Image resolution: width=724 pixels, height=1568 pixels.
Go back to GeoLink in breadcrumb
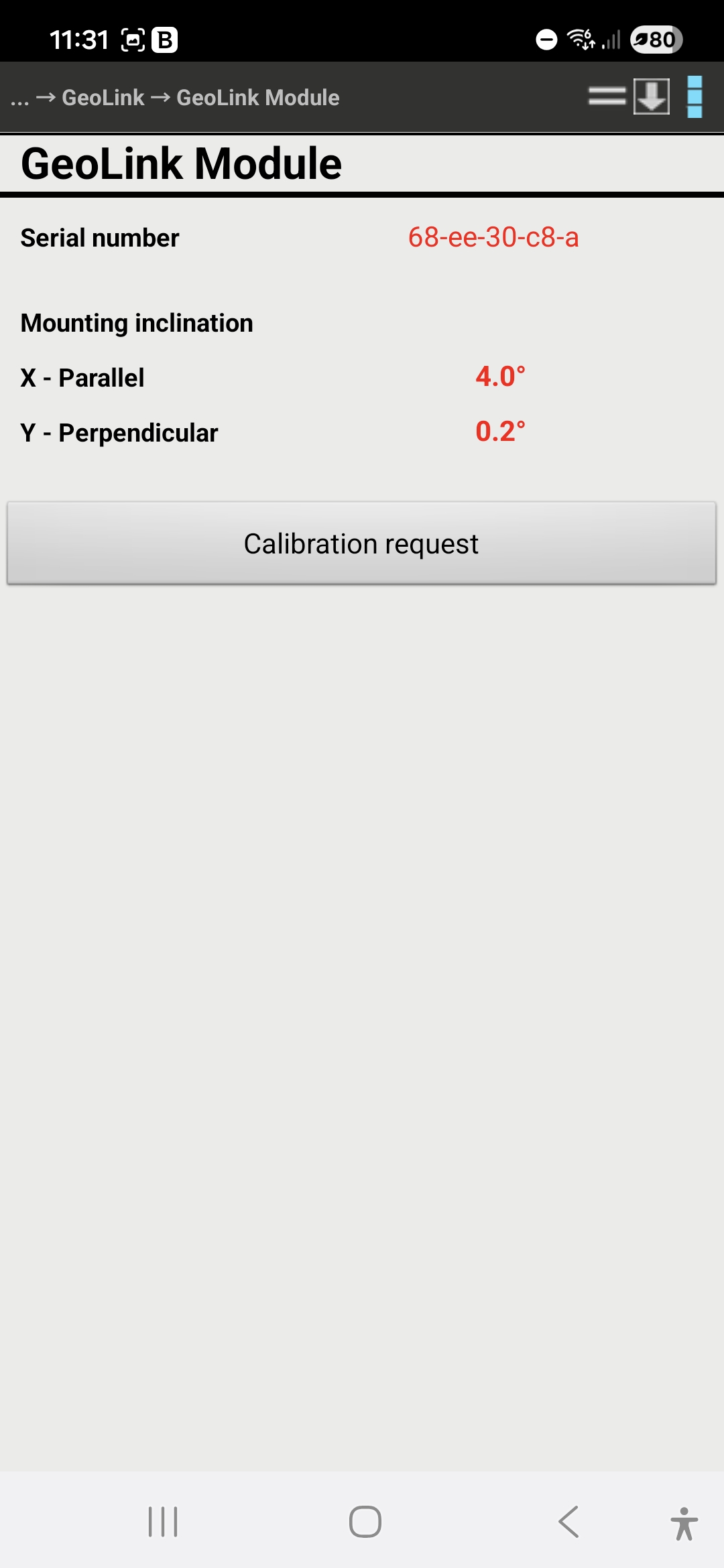pos(103,98)
